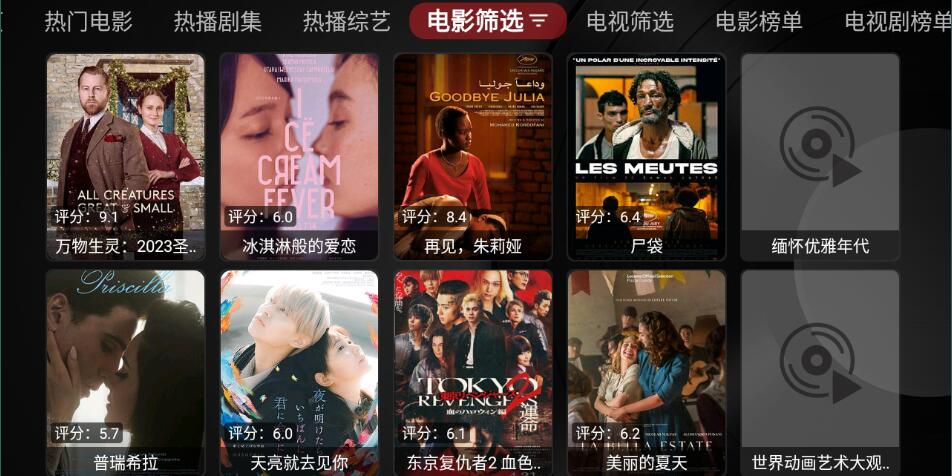
Task: Open the movie 美丽的夏天
Action: click(646, 372)
